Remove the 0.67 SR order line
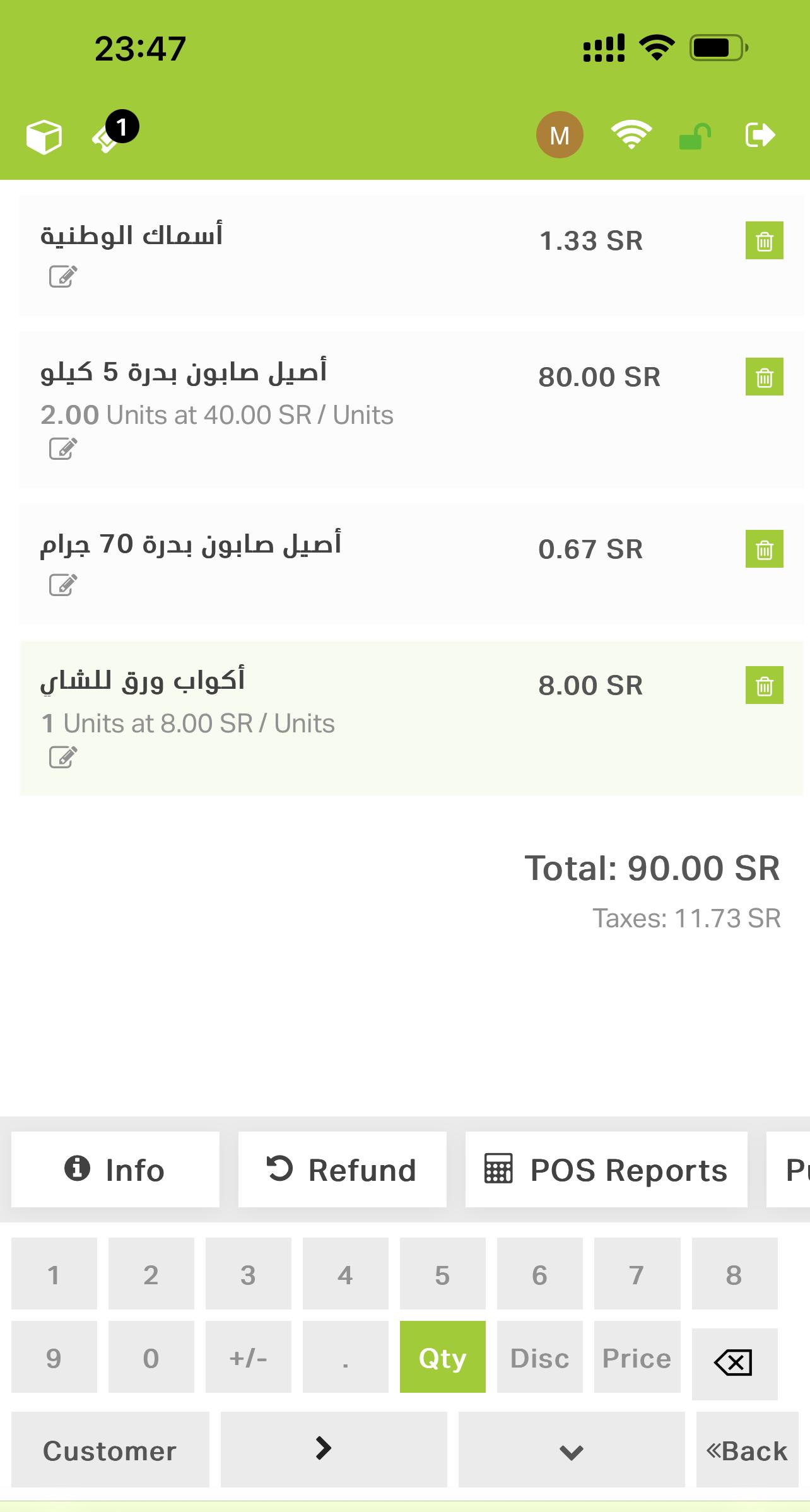 (x=764, y=549)
